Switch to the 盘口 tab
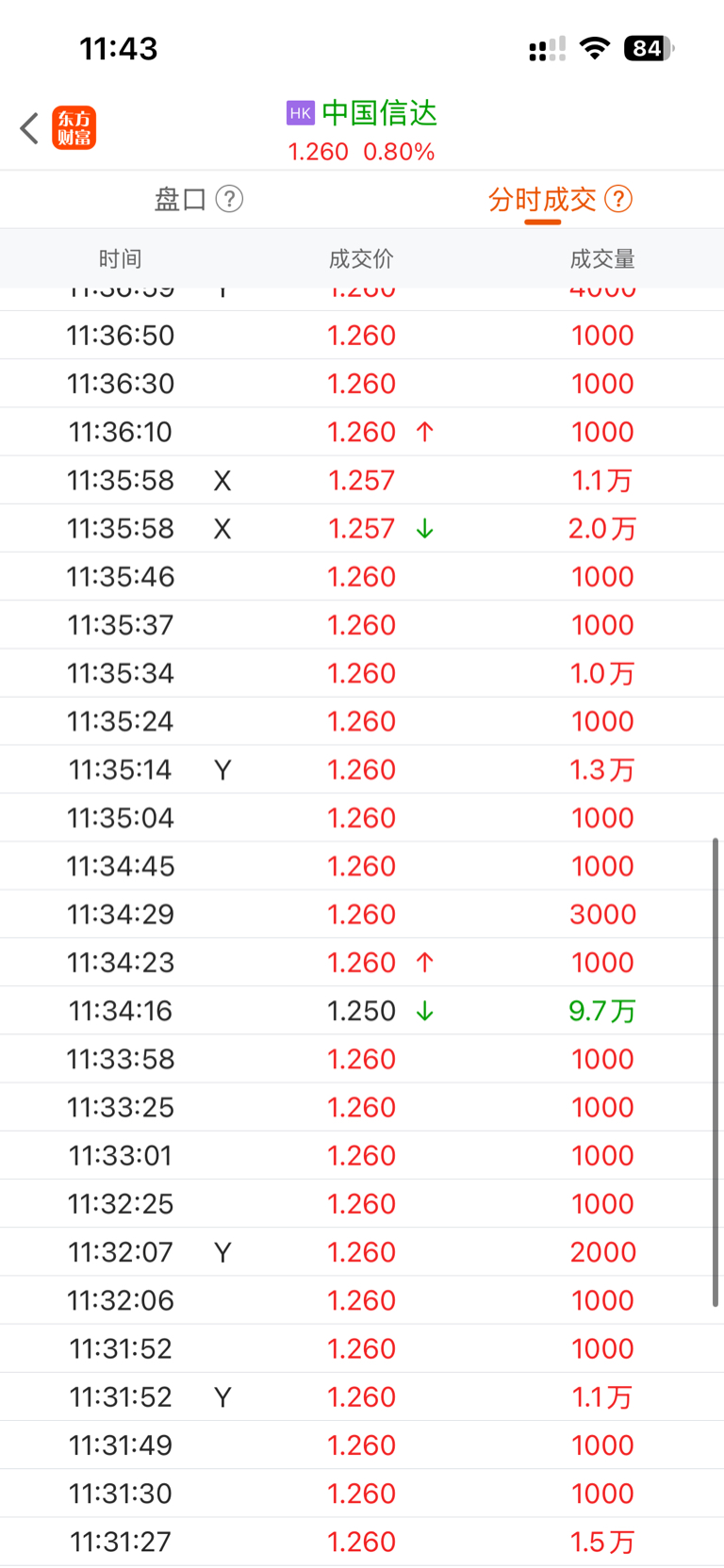724x1568 pixels. pyautogui.click(x=180, y=200)
